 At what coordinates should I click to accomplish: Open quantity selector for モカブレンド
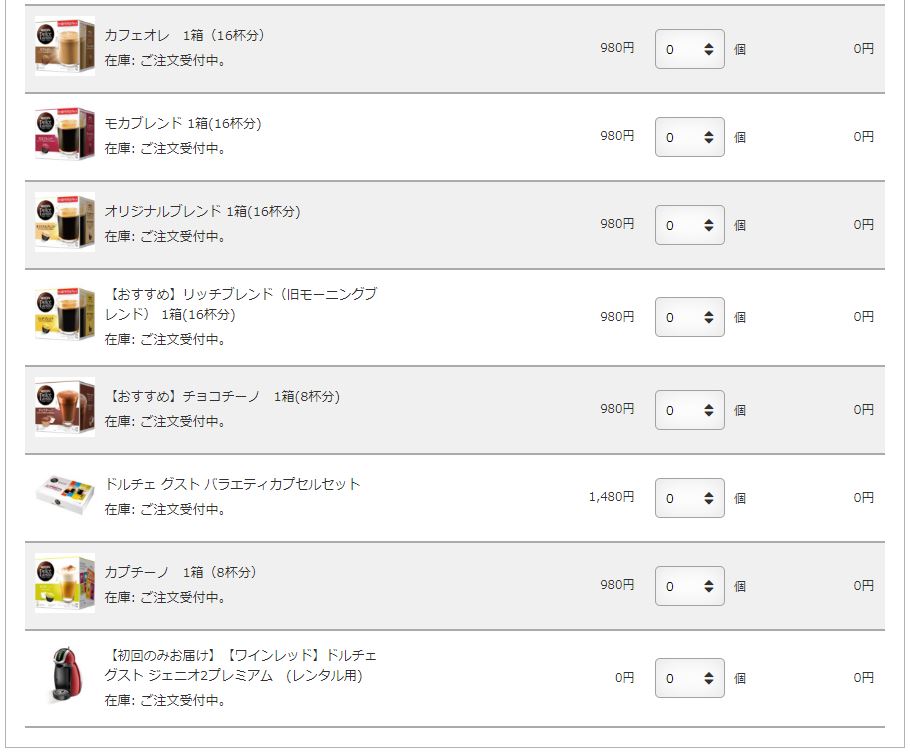(x=689, y=137)
